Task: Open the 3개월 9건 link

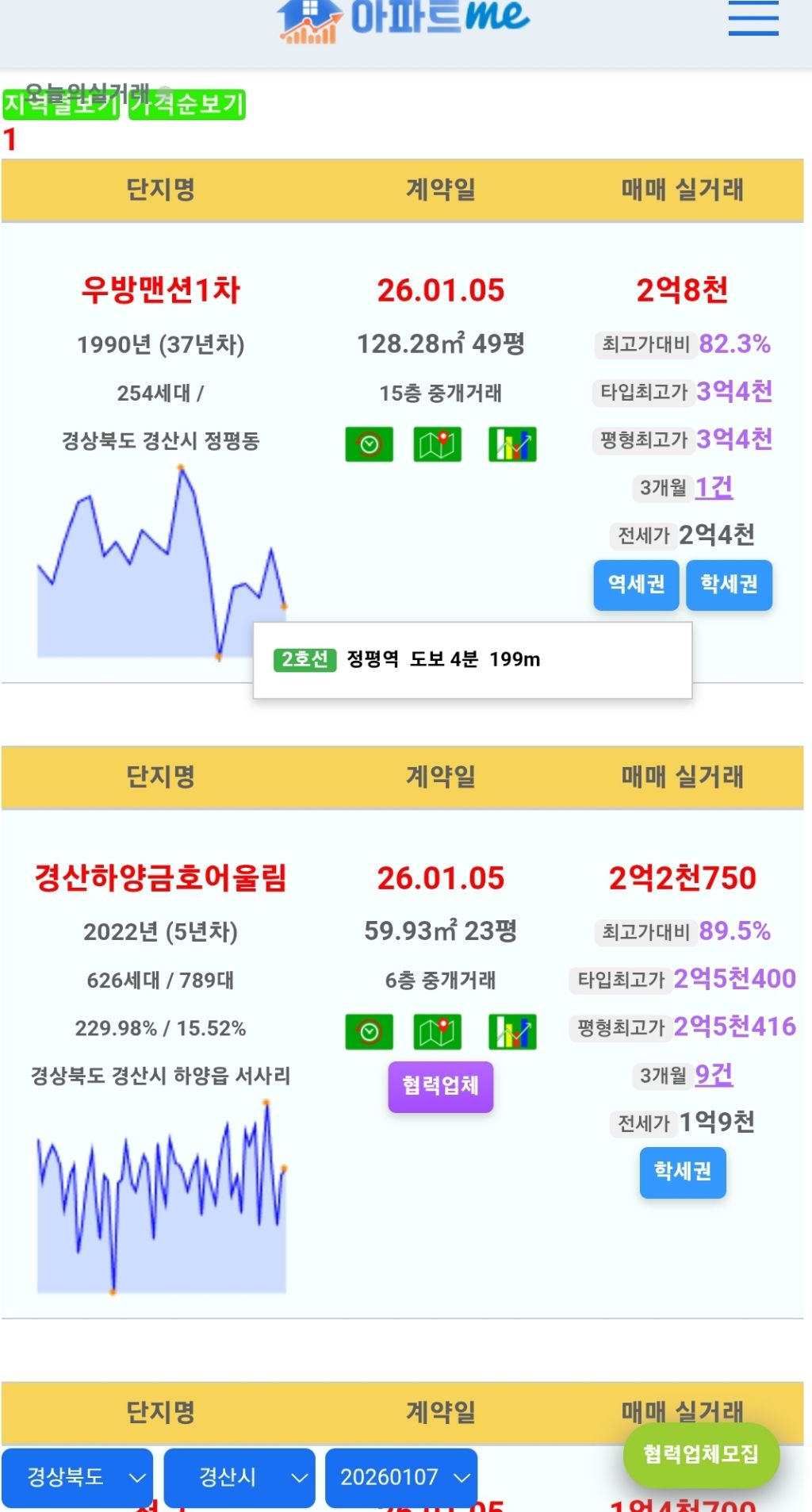Action: point(714,1074)
